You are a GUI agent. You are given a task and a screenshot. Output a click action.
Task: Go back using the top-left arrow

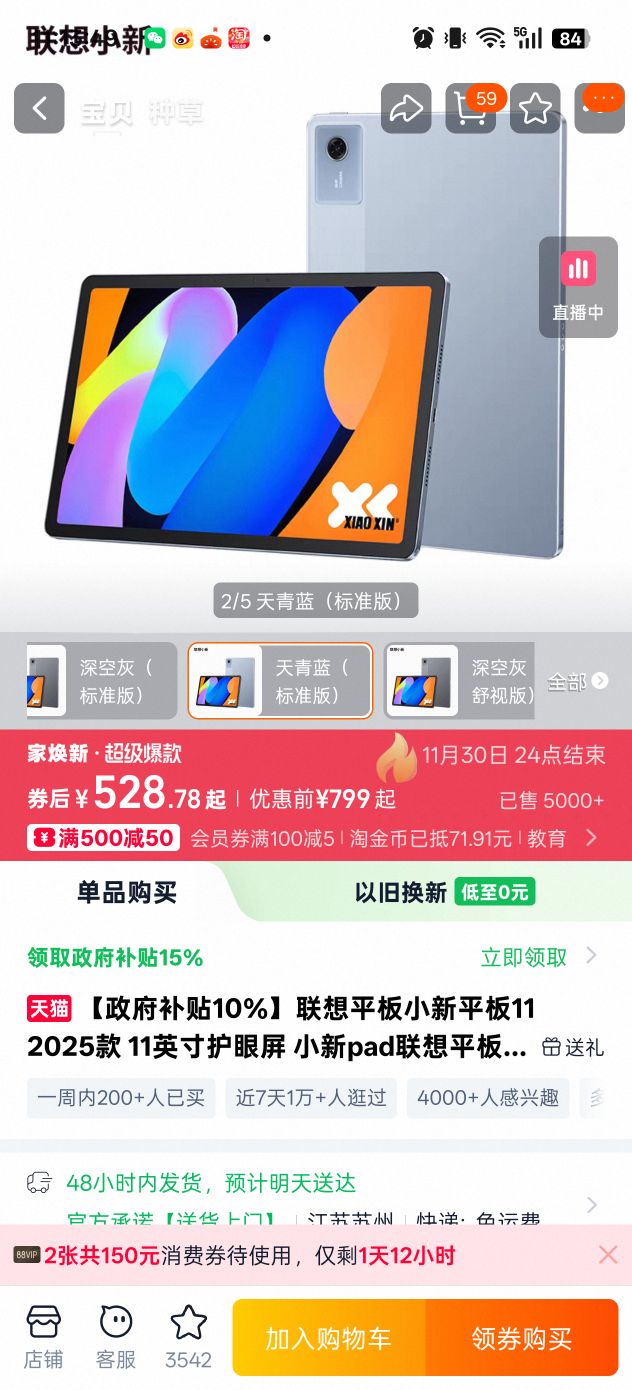39,108
